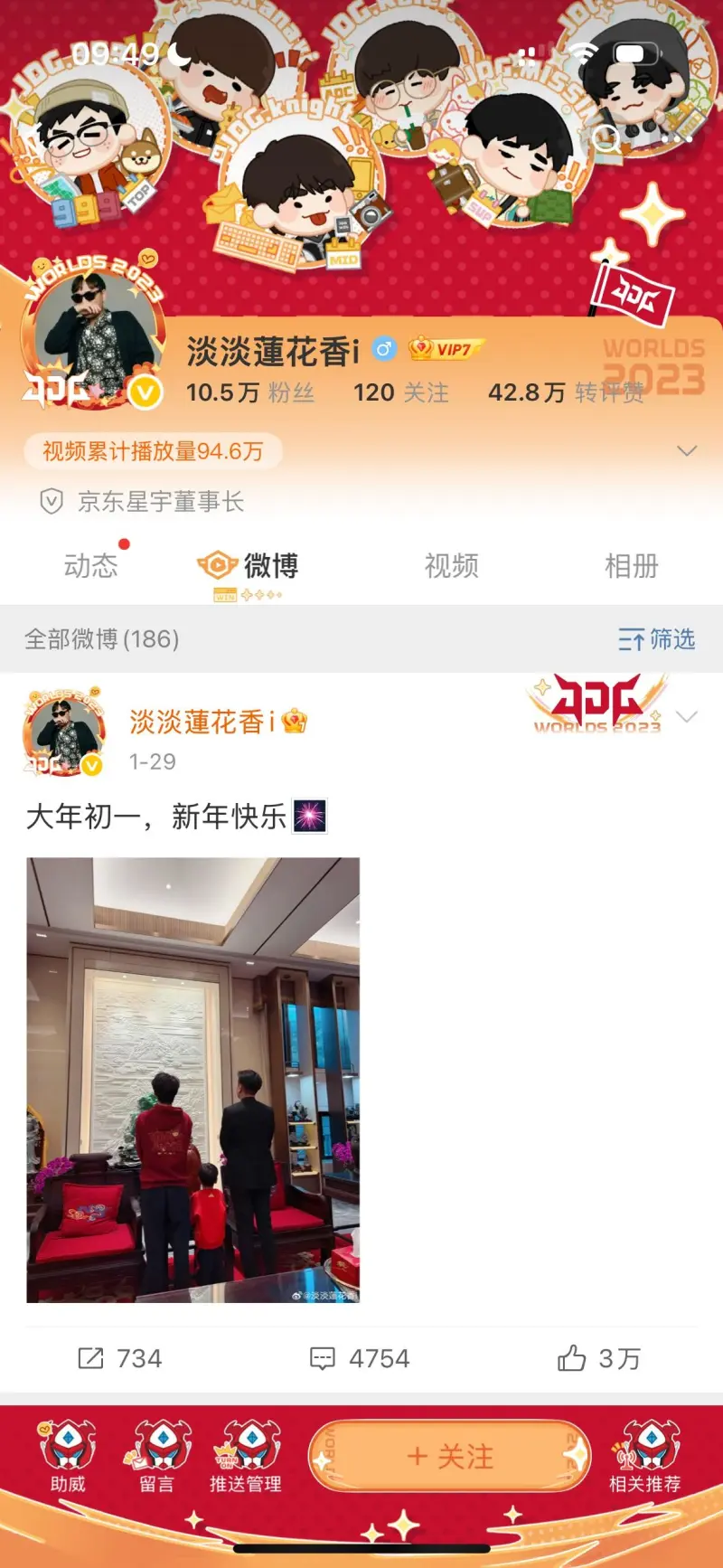Expand the profile details chevron
Viewport: 723px width, 1568px height.
pos(687,451)
